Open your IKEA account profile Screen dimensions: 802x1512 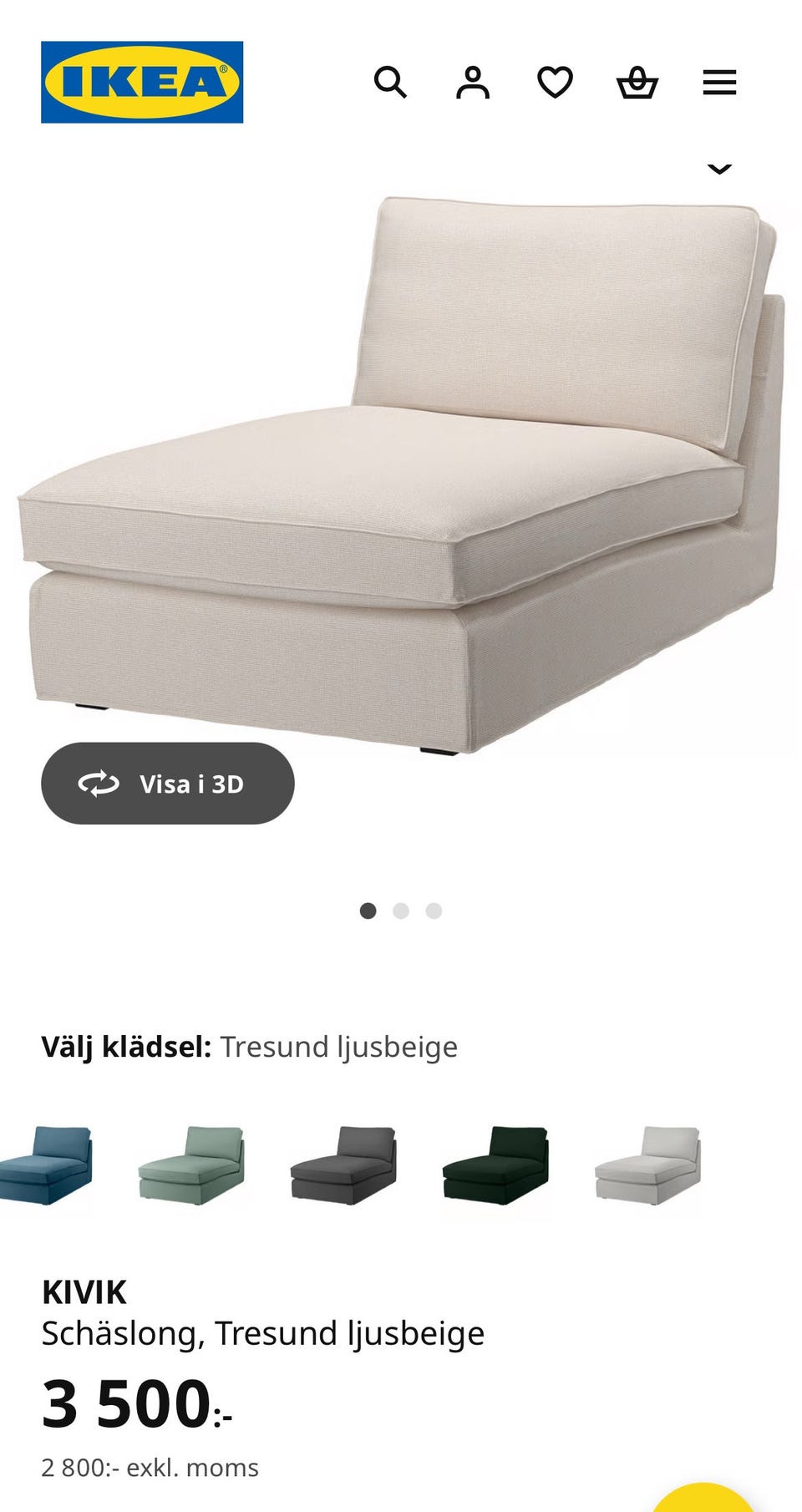click(x=473, y=83)
